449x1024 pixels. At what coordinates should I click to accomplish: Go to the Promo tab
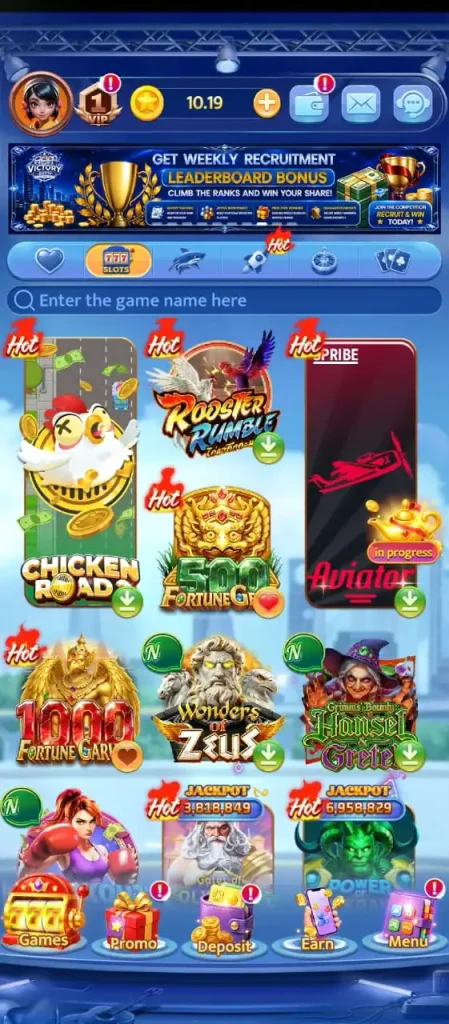[x=133, y=921]
